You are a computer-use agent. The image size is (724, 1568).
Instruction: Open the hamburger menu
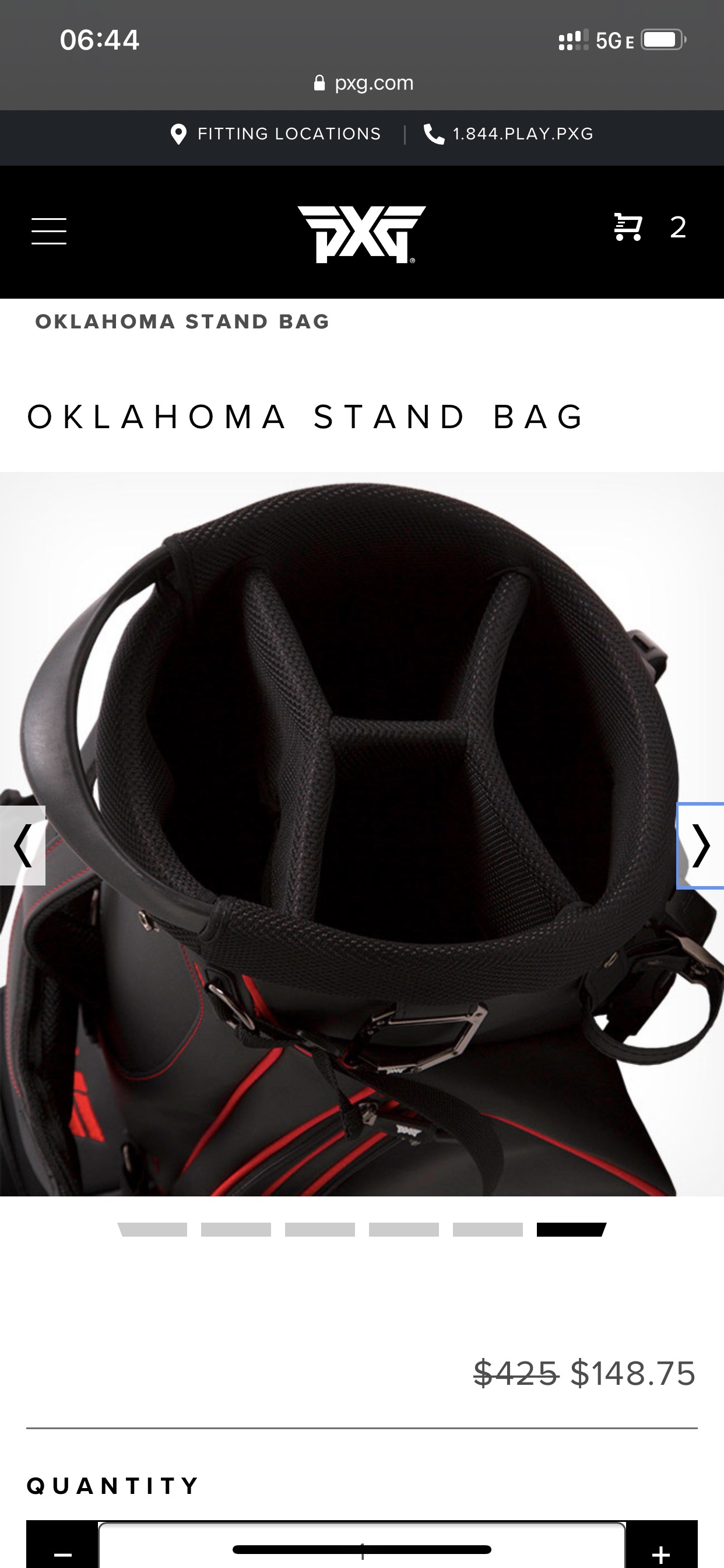click(x=48, y=230)
